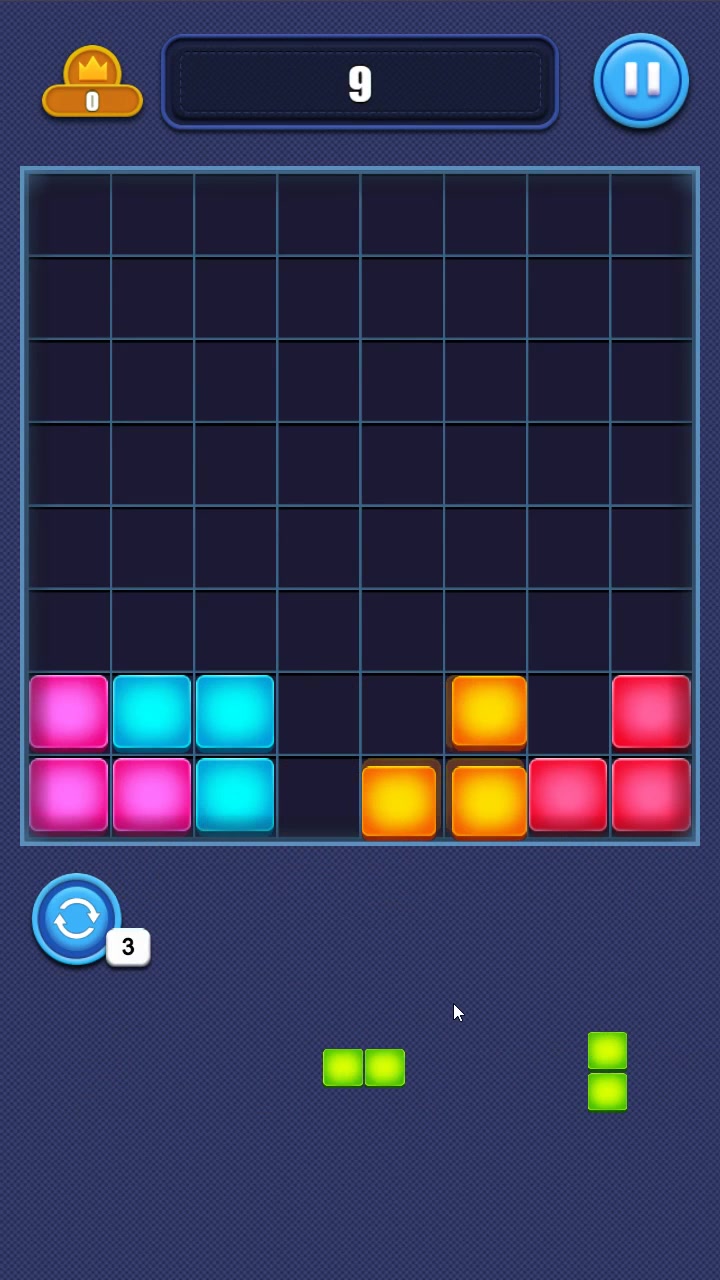
Task: Tap the refresh pieces button
Action: [77, 918]
